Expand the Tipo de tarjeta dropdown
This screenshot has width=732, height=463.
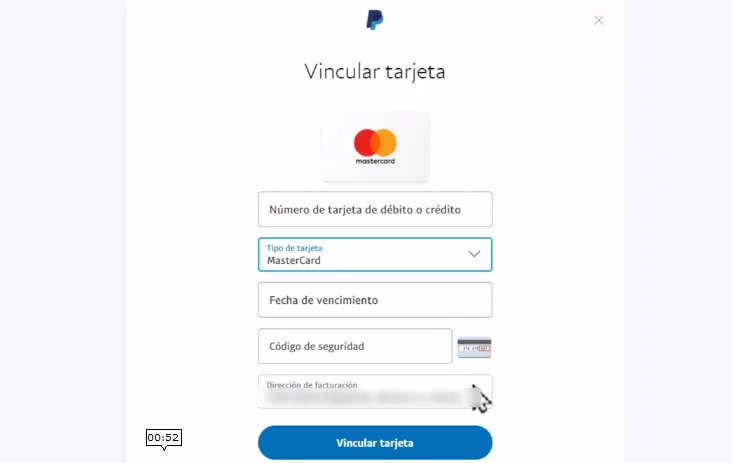[374, 255]
